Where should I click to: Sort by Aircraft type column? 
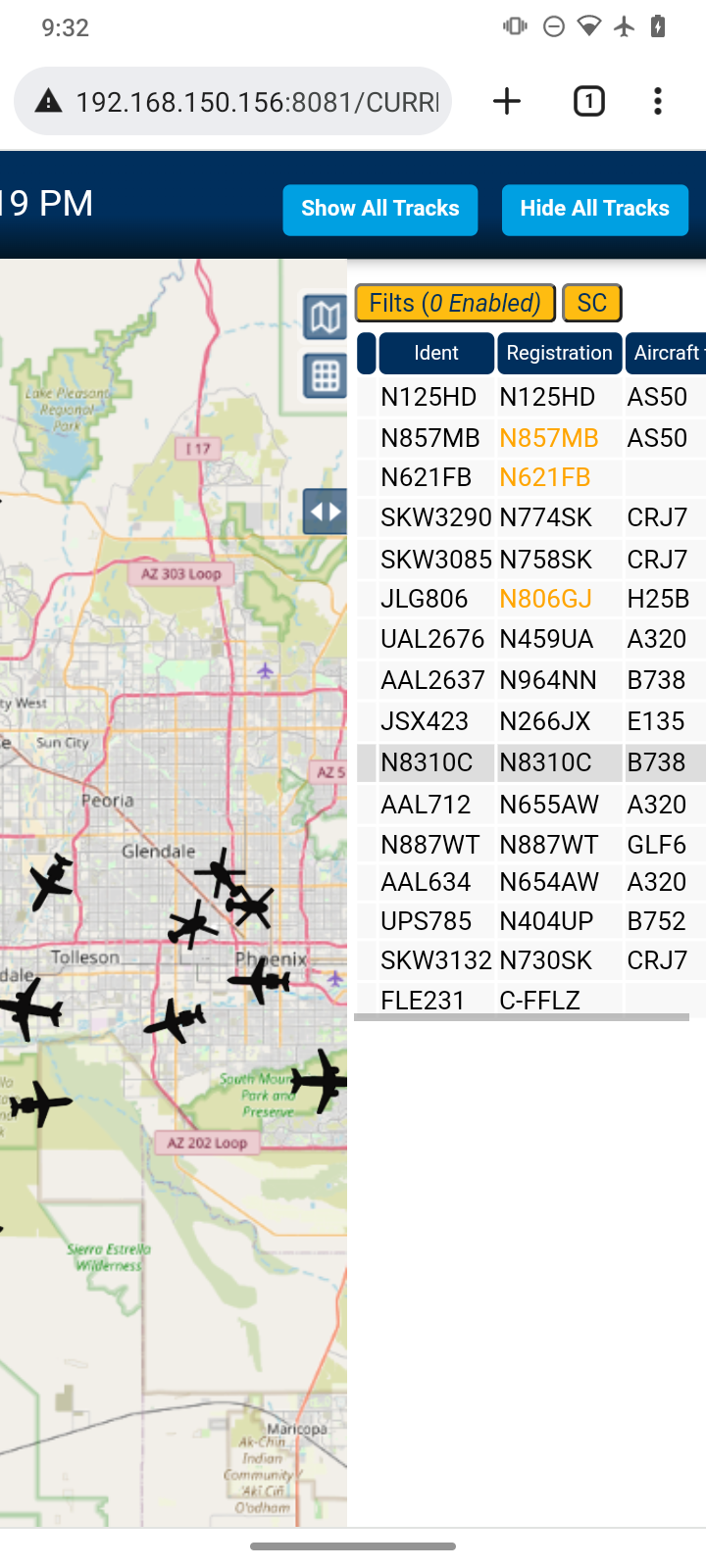667,353
